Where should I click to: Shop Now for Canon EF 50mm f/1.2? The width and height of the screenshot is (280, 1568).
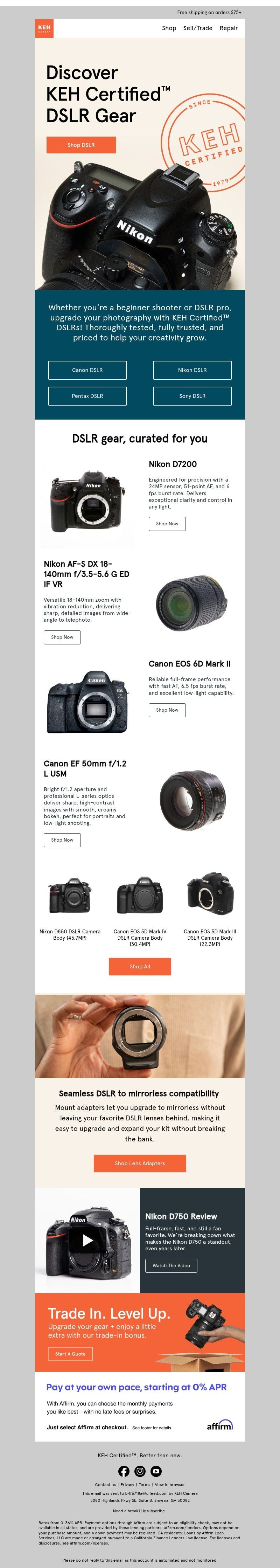[x=62, y=840]
